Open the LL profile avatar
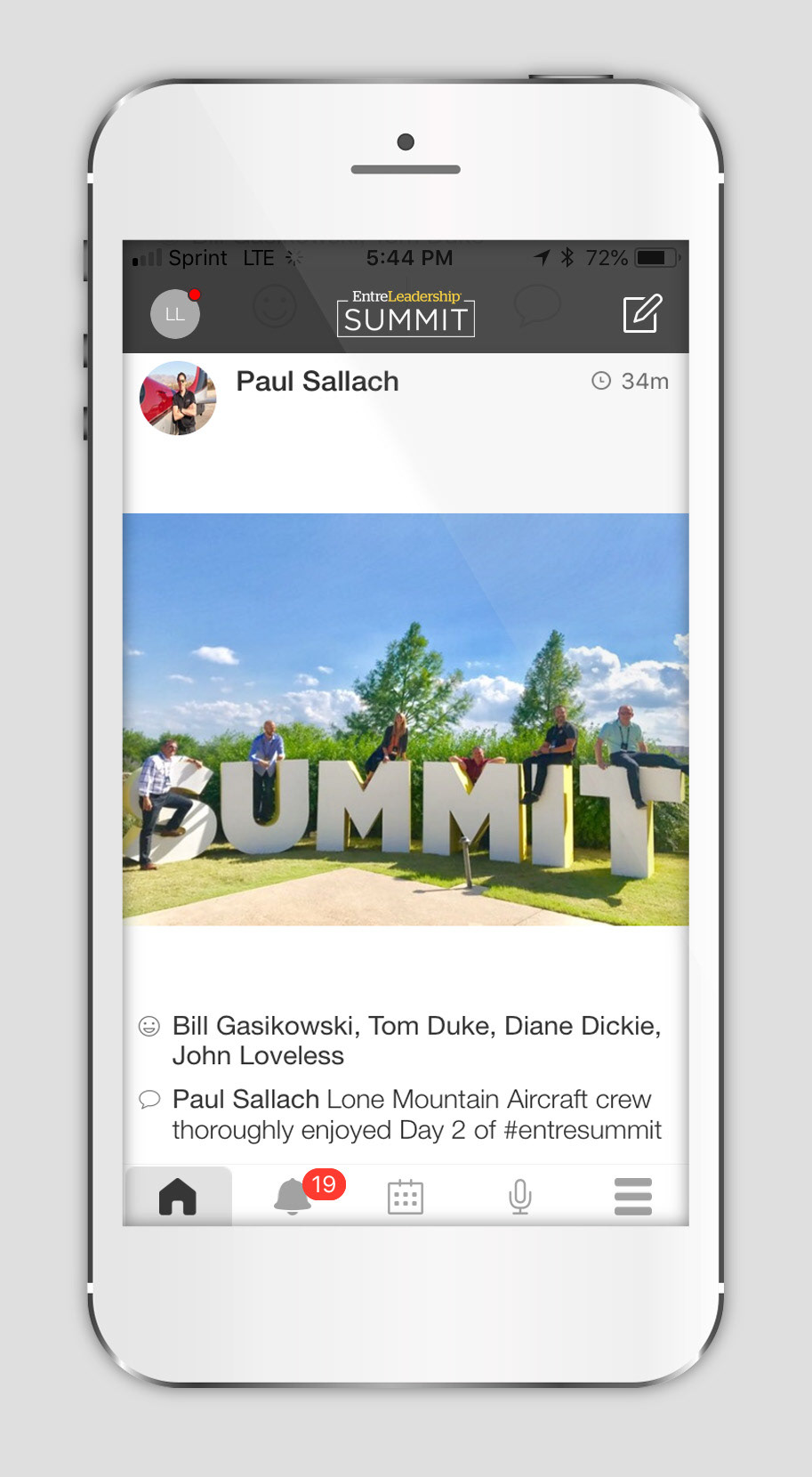Image resolution: width=812 pixels, height=1477 pixels. point(175,314)
